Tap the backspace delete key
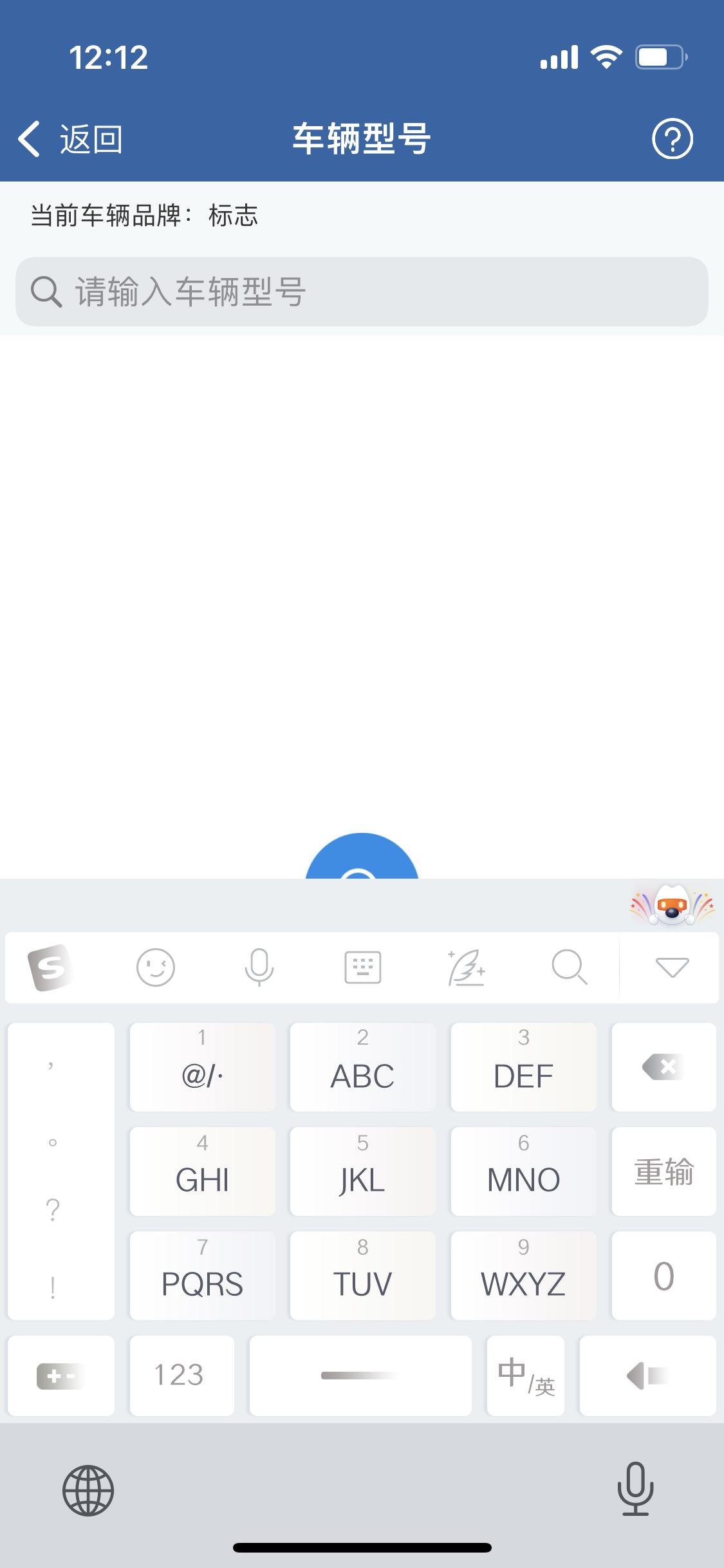Screen dimensions: 724x1568 point(664,1067)
